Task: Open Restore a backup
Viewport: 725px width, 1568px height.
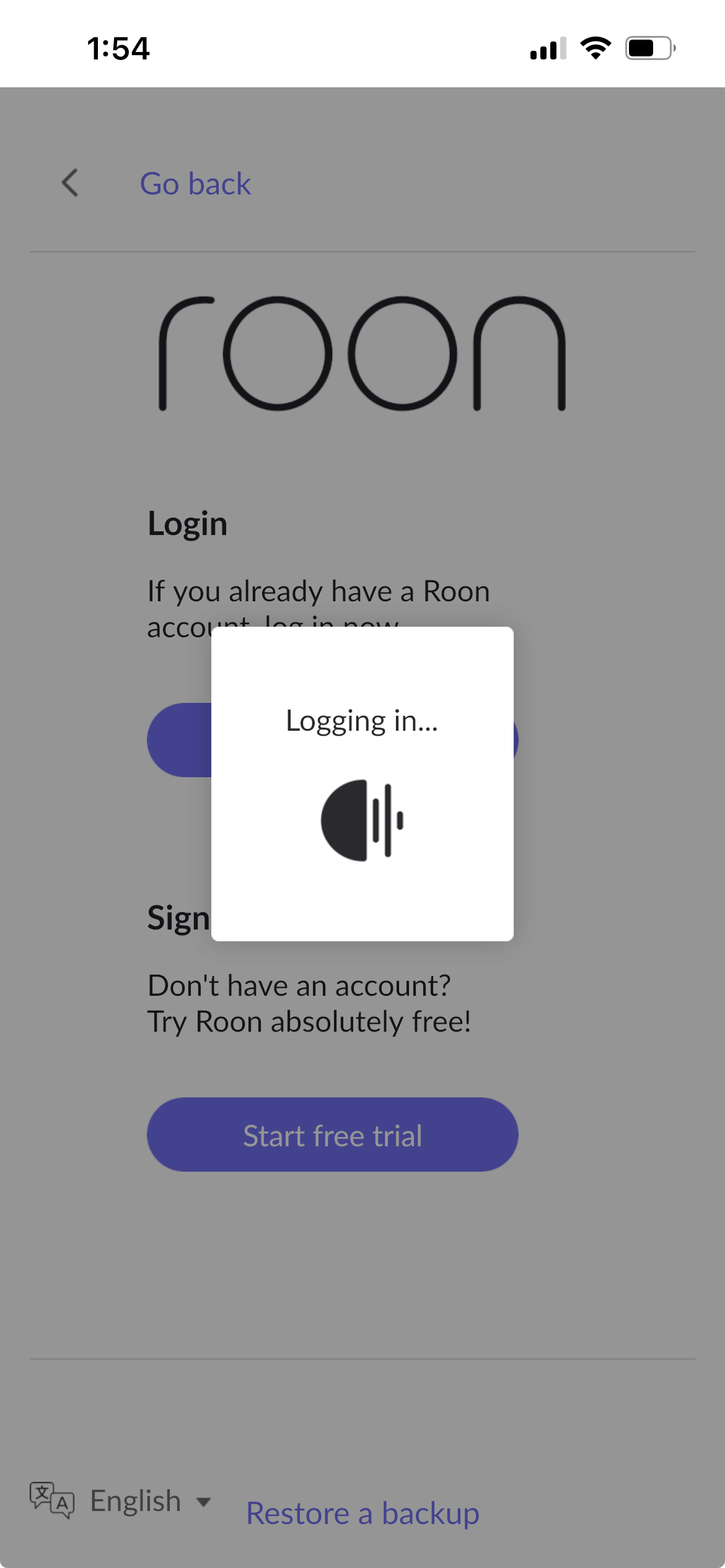Action: [362, 1514]
